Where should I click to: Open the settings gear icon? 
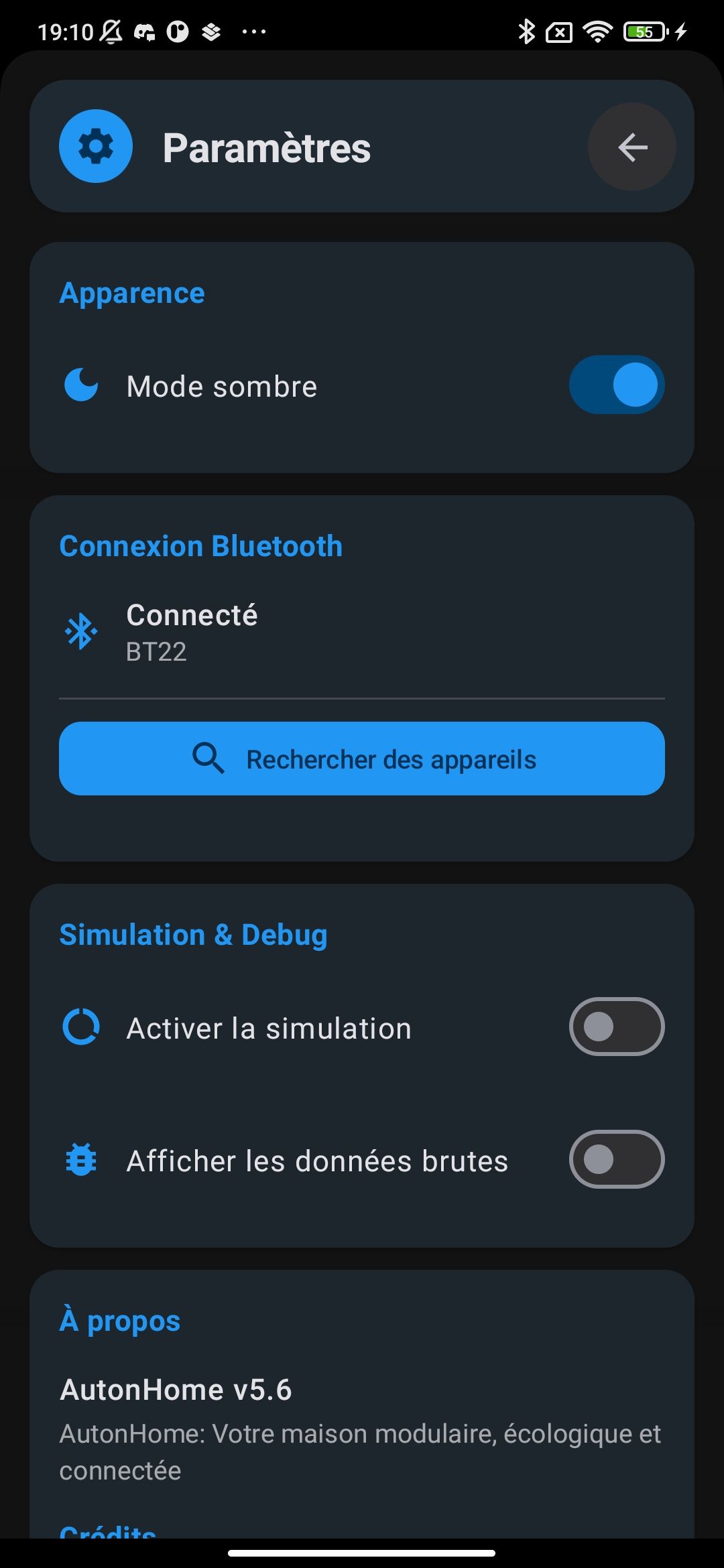95,146
